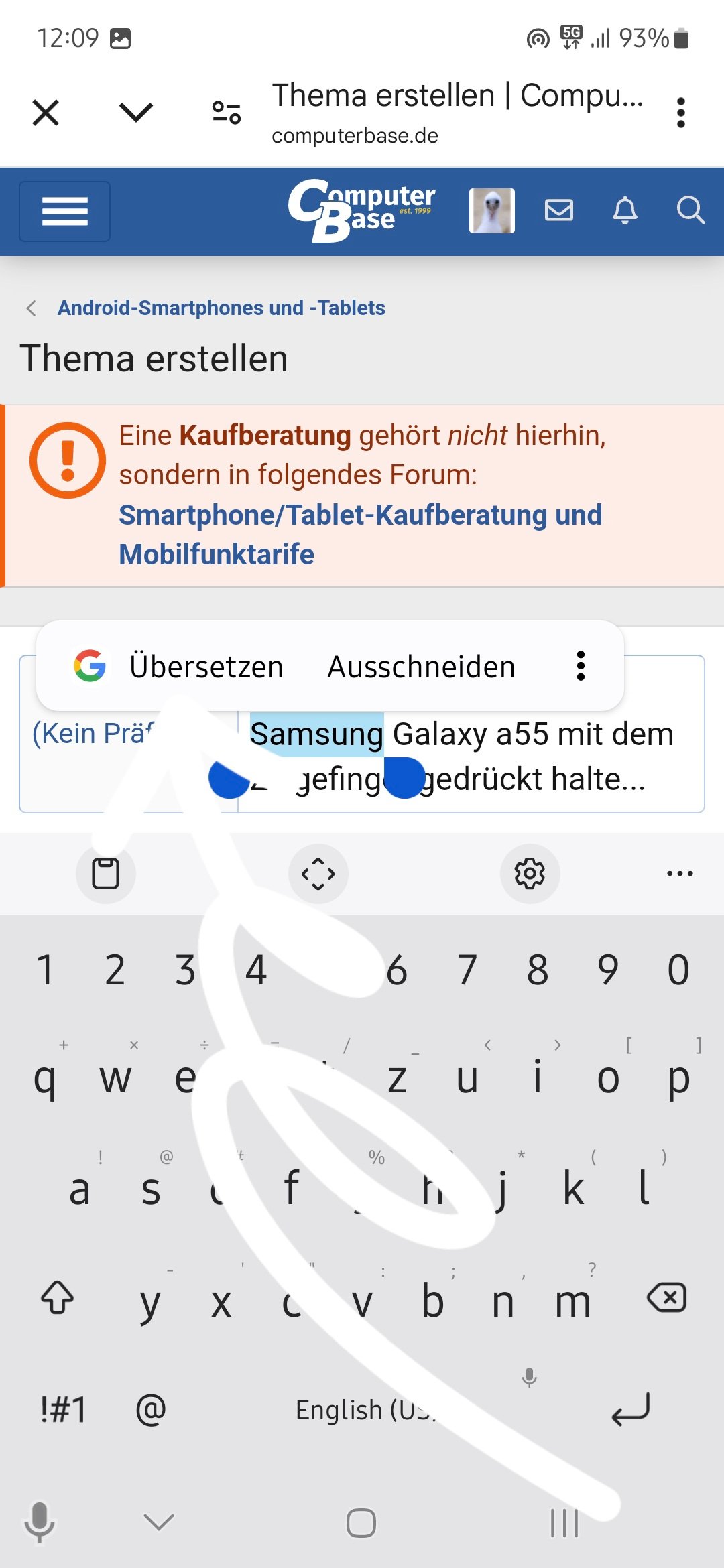Close the browser custom tab

pos(46,113)
